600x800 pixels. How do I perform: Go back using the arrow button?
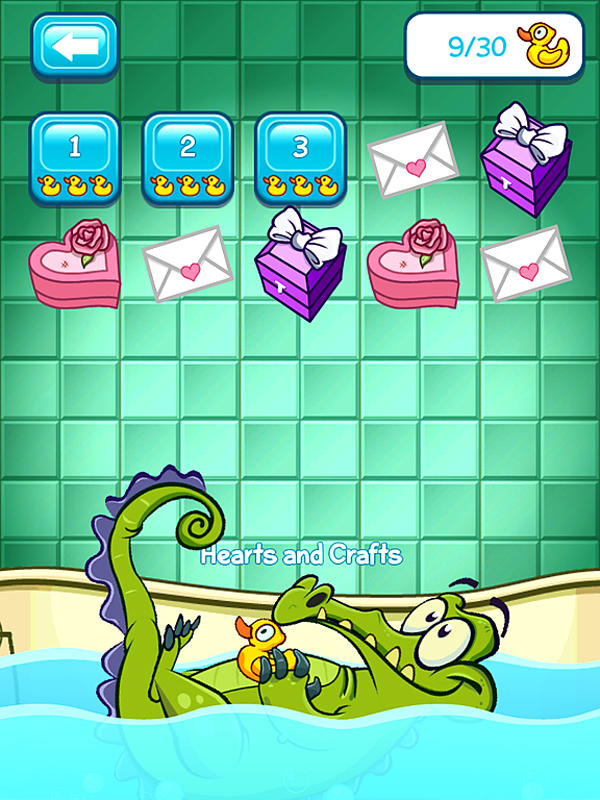tap(74, 46)
